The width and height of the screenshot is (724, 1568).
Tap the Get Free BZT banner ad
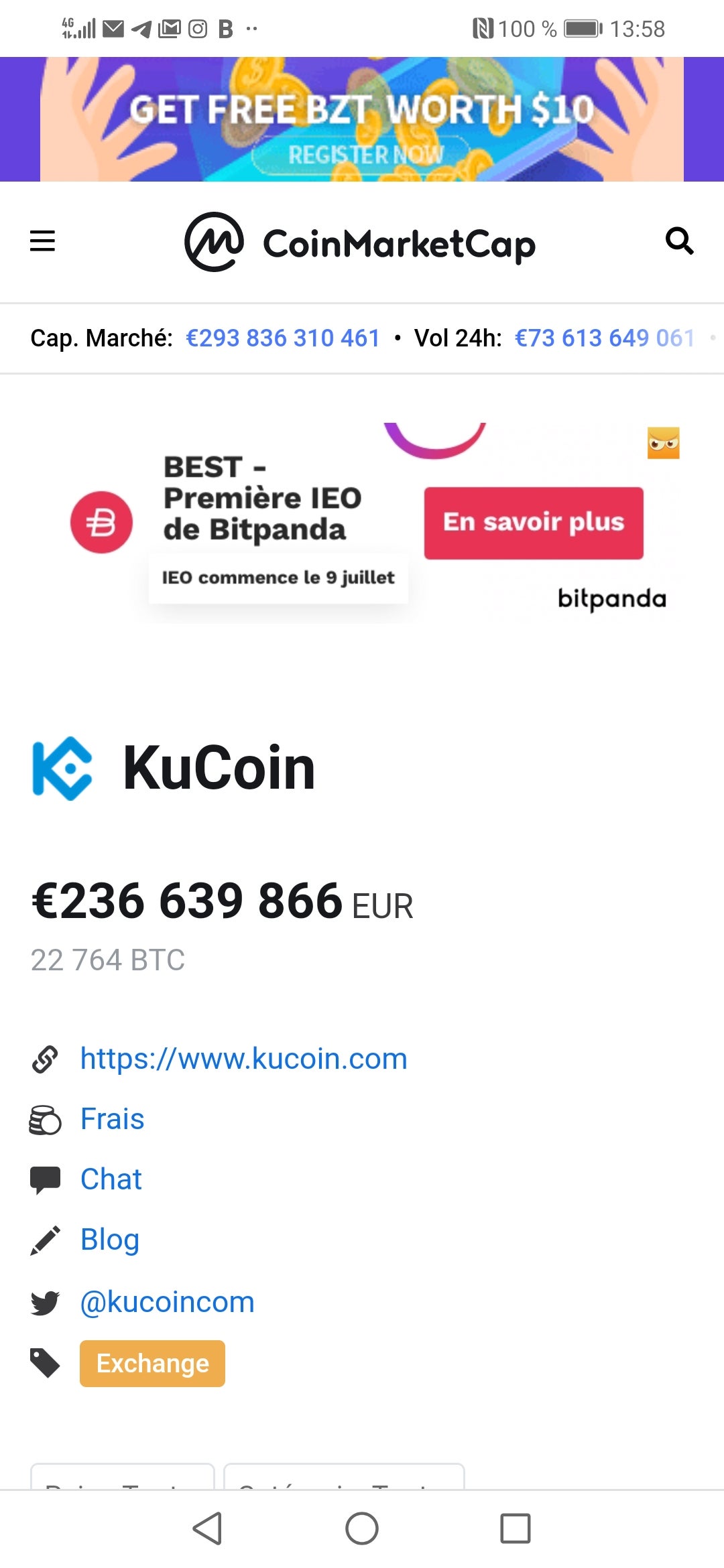click(x=362, y=119)
